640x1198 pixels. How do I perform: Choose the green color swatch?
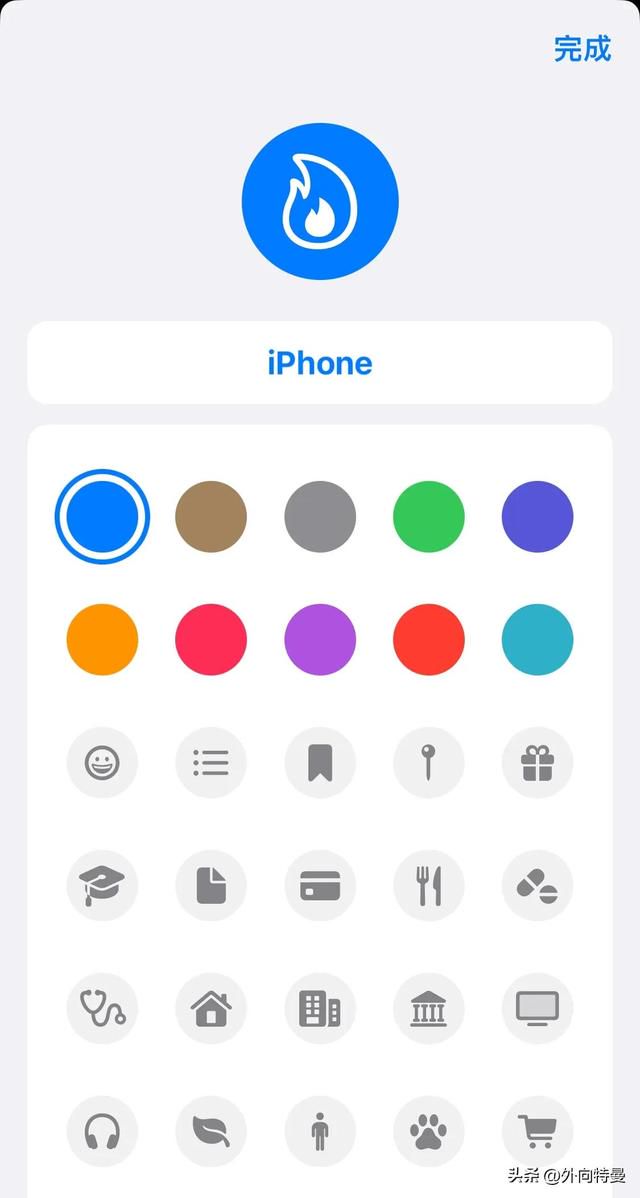(428, 516)
